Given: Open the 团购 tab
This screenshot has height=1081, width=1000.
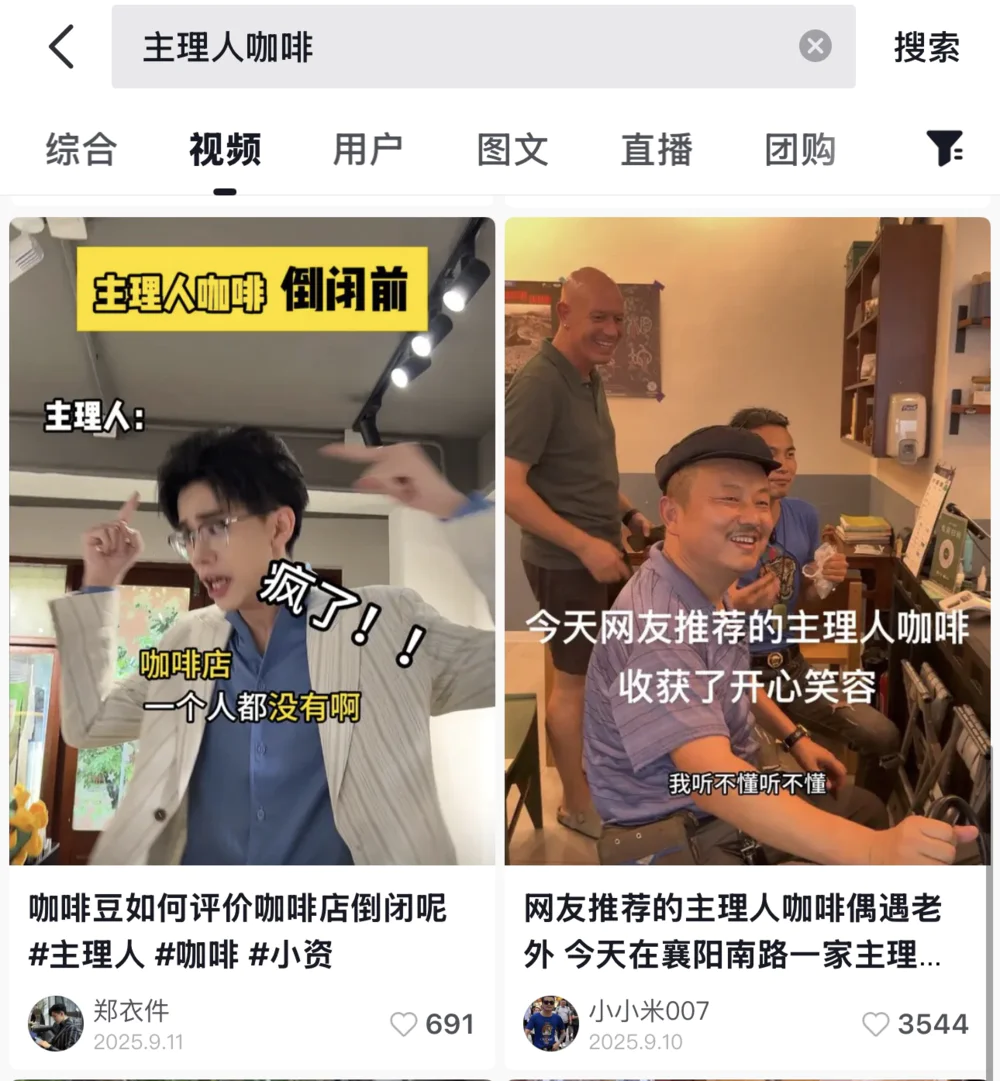Looking at the screenshot, I should (797, 150).
